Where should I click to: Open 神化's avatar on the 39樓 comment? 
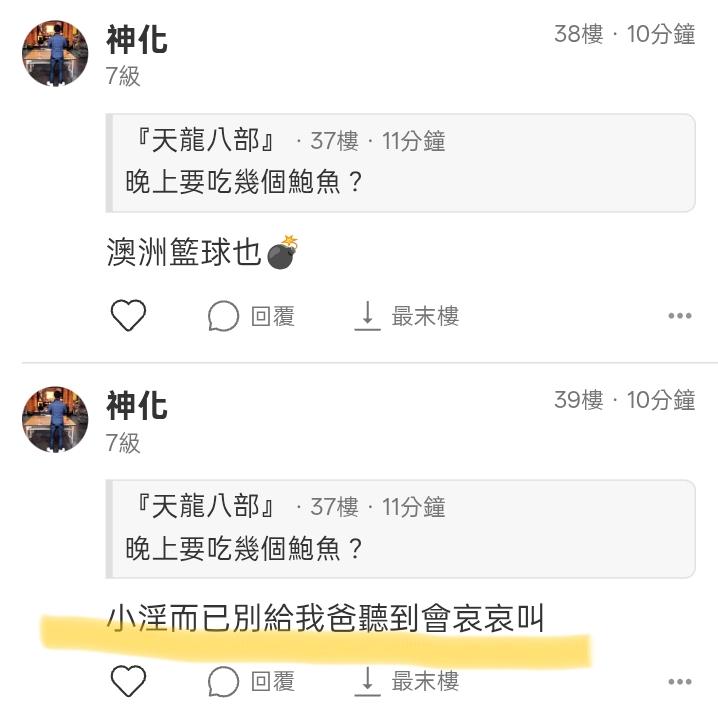55,419
